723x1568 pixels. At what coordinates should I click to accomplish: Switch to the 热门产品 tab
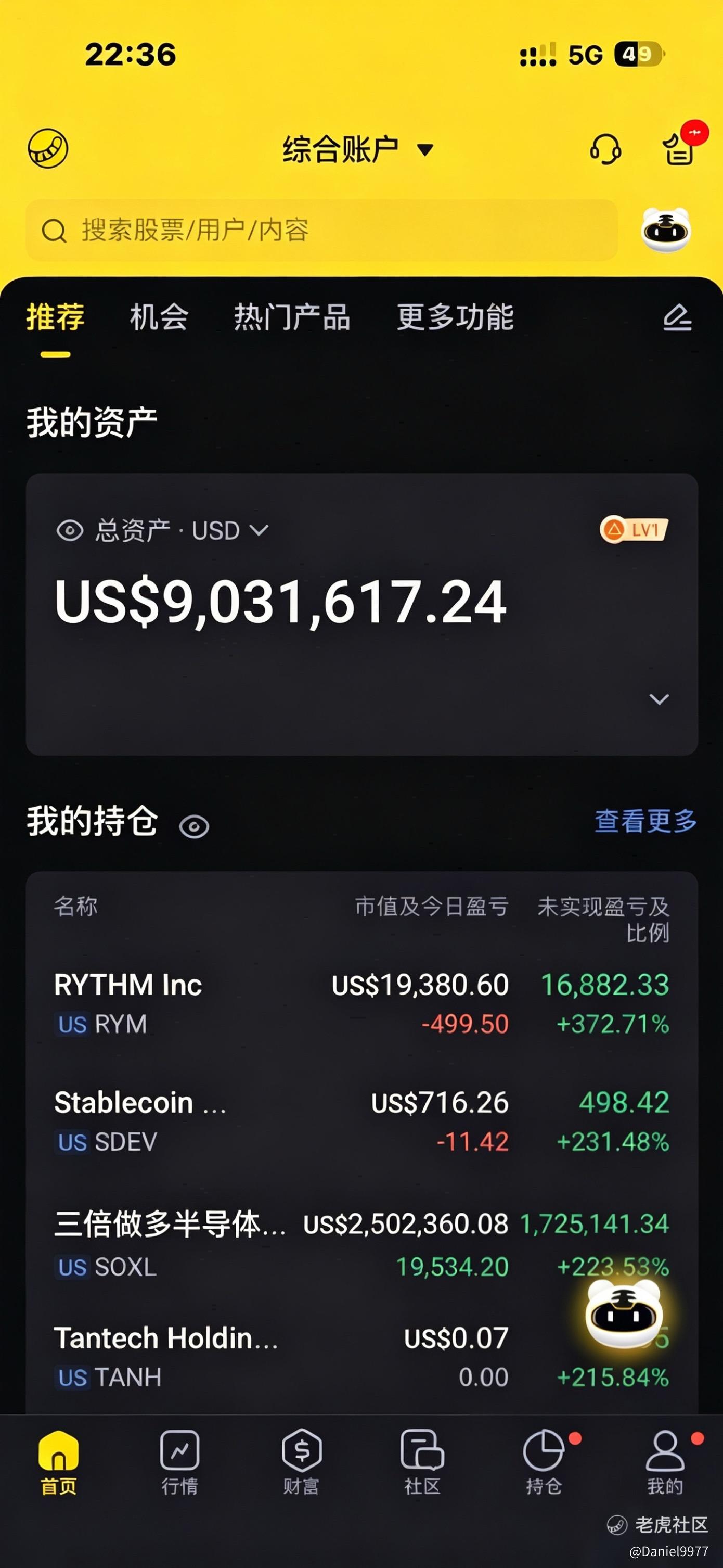click(292, 317)
